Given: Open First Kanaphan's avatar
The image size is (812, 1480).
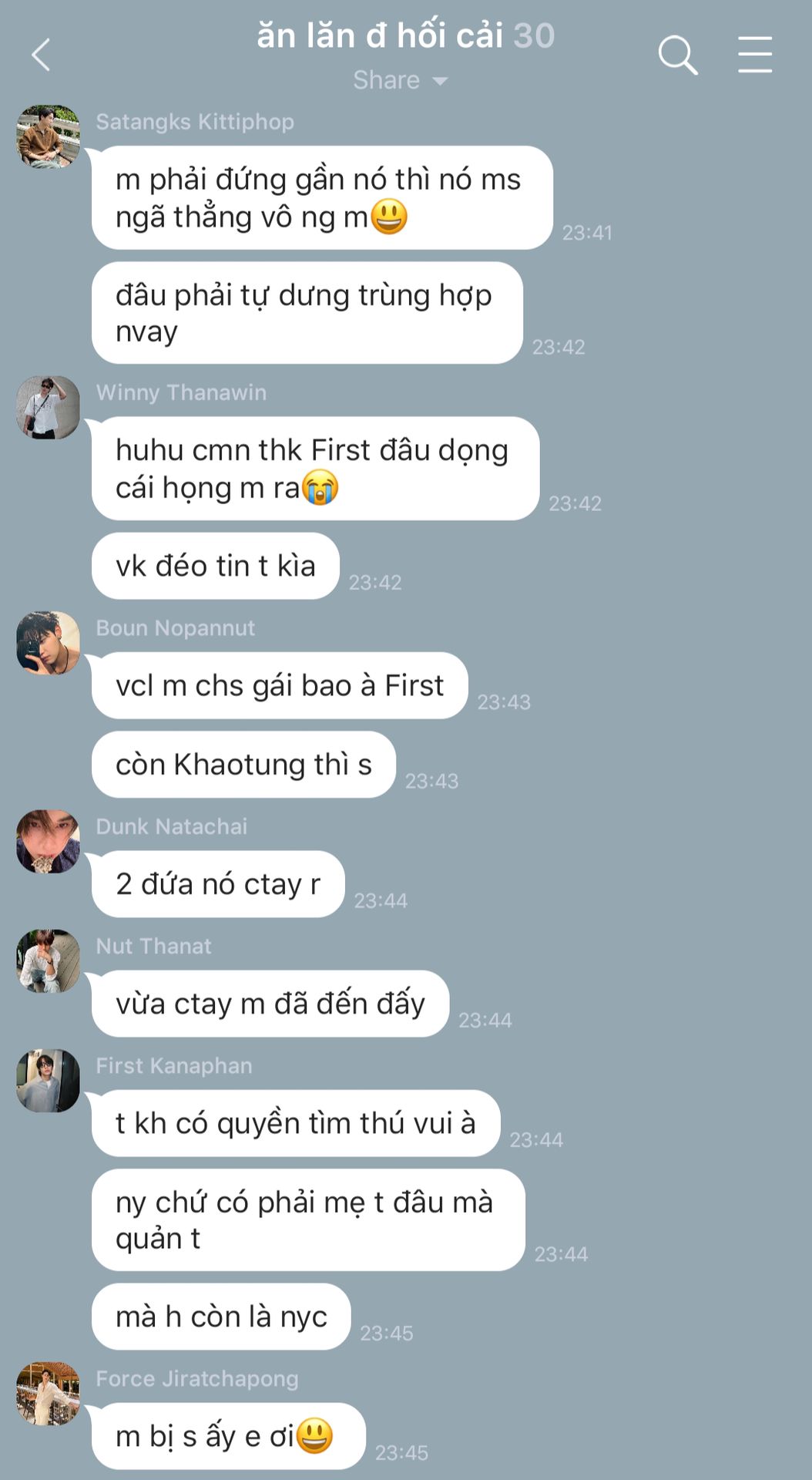Looking at the screenshot, I should coord(49,1080).
